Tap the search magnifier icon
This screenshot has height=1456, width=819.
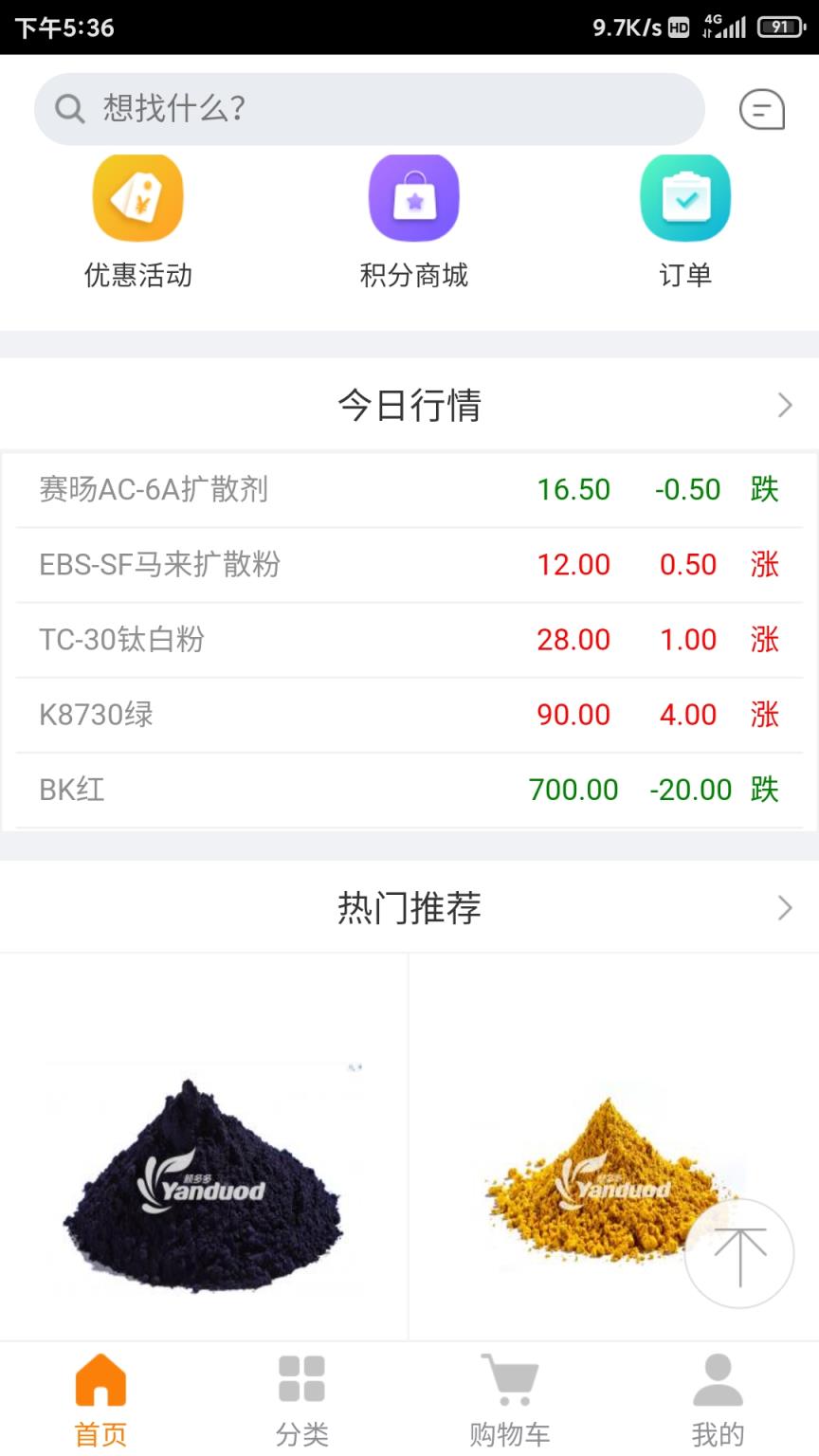coord(68,108)
